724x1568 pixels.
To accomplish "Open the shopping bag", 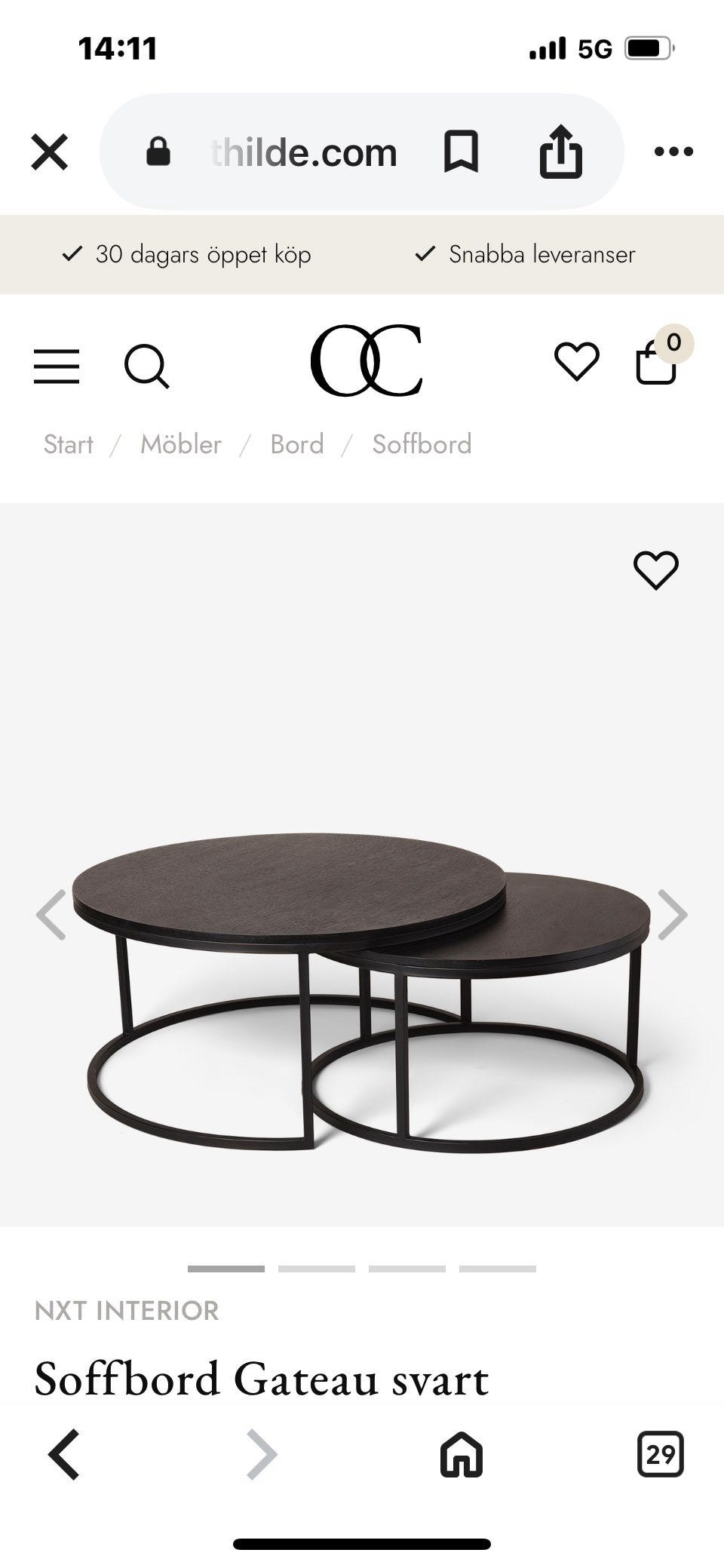I will tap(656, 364).
